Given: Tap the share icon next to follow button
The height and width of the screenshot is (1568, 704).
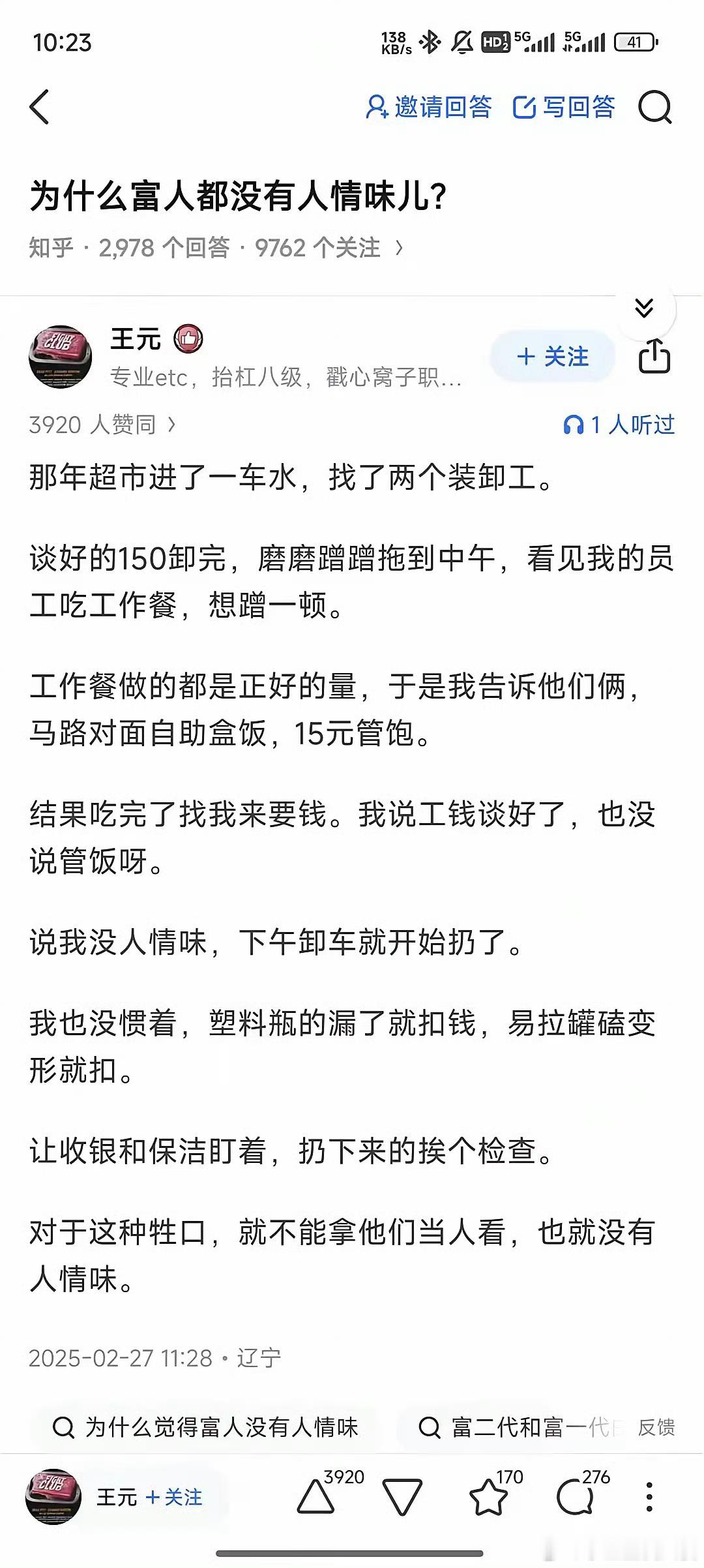Looking at the screenshot, I should point(656,357).
